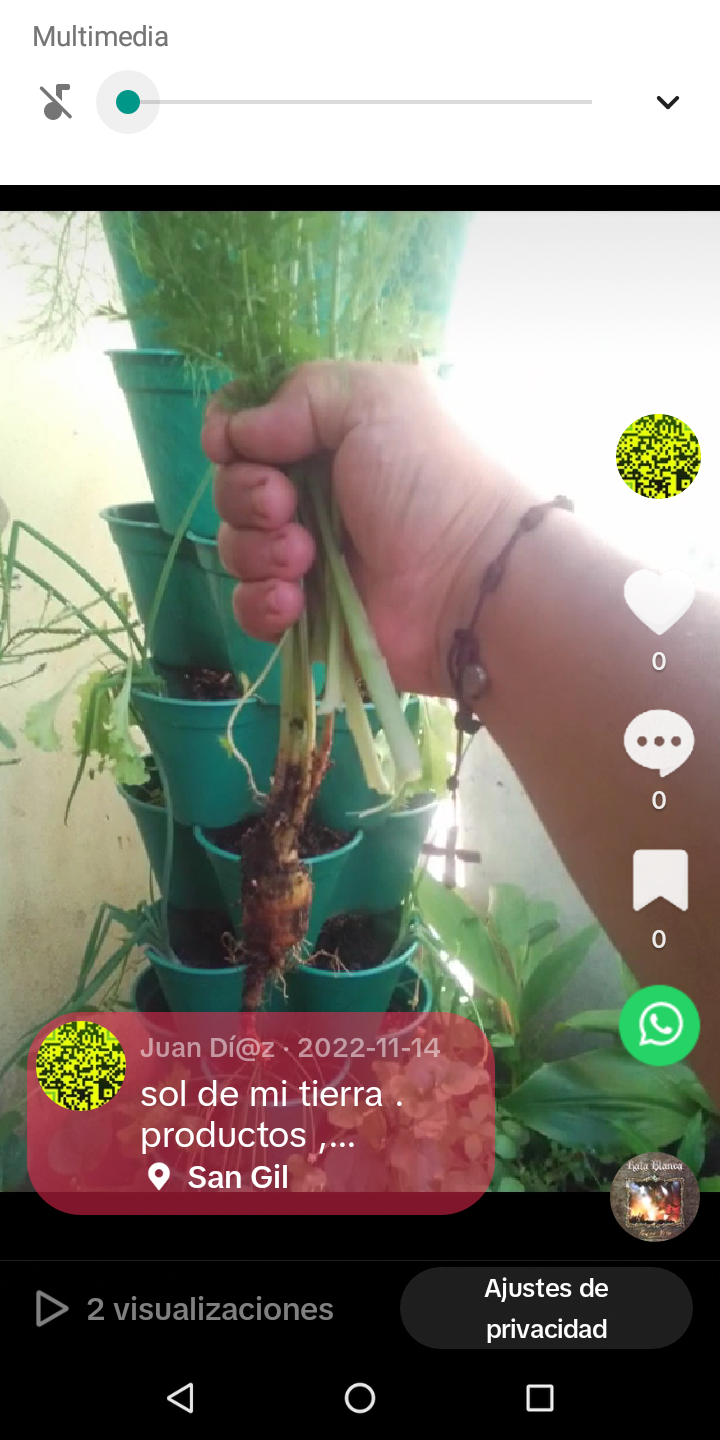720x1440 pixels.
Task: Tap the muted media volume icon
Action: 57,102
